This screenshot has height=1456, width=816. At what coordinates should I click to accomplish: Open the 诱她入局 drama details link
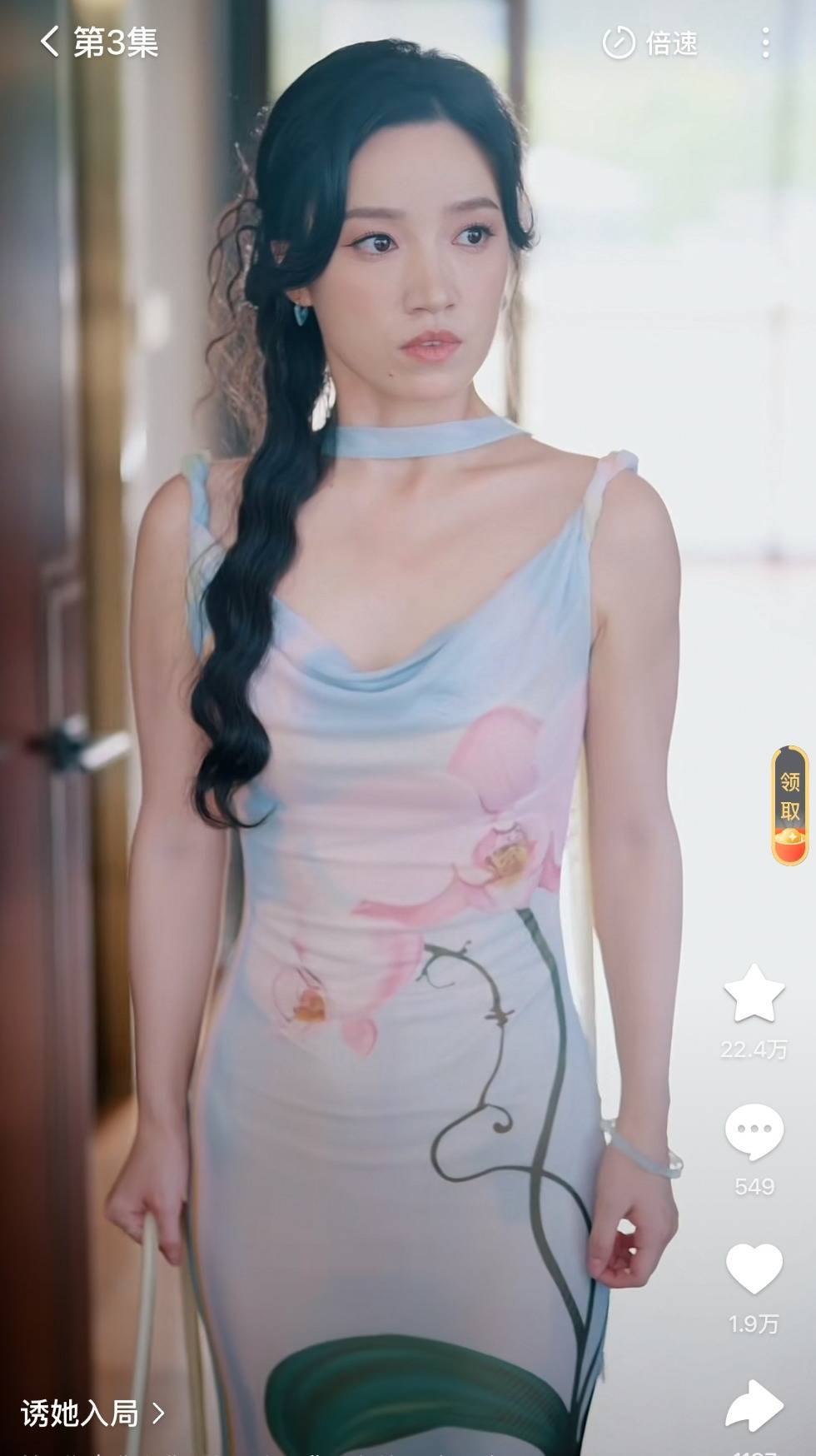pos(92,1413)
